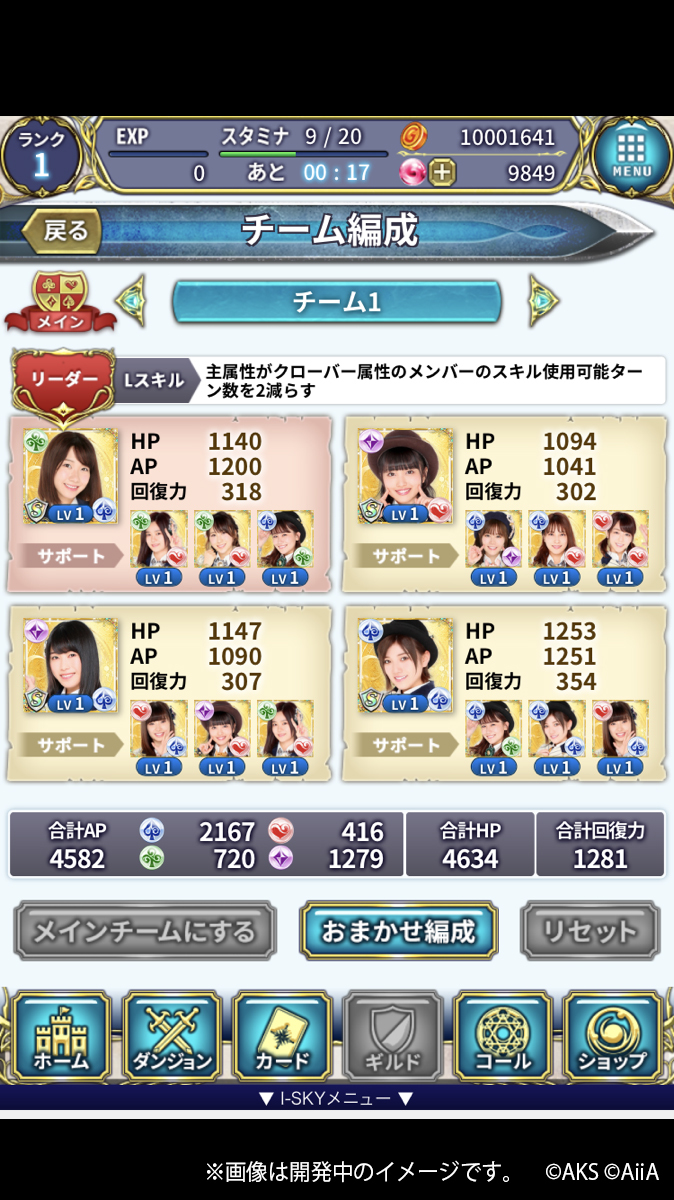Add more gems with the plus icon
674x1200 pixels.
(441, 173)
